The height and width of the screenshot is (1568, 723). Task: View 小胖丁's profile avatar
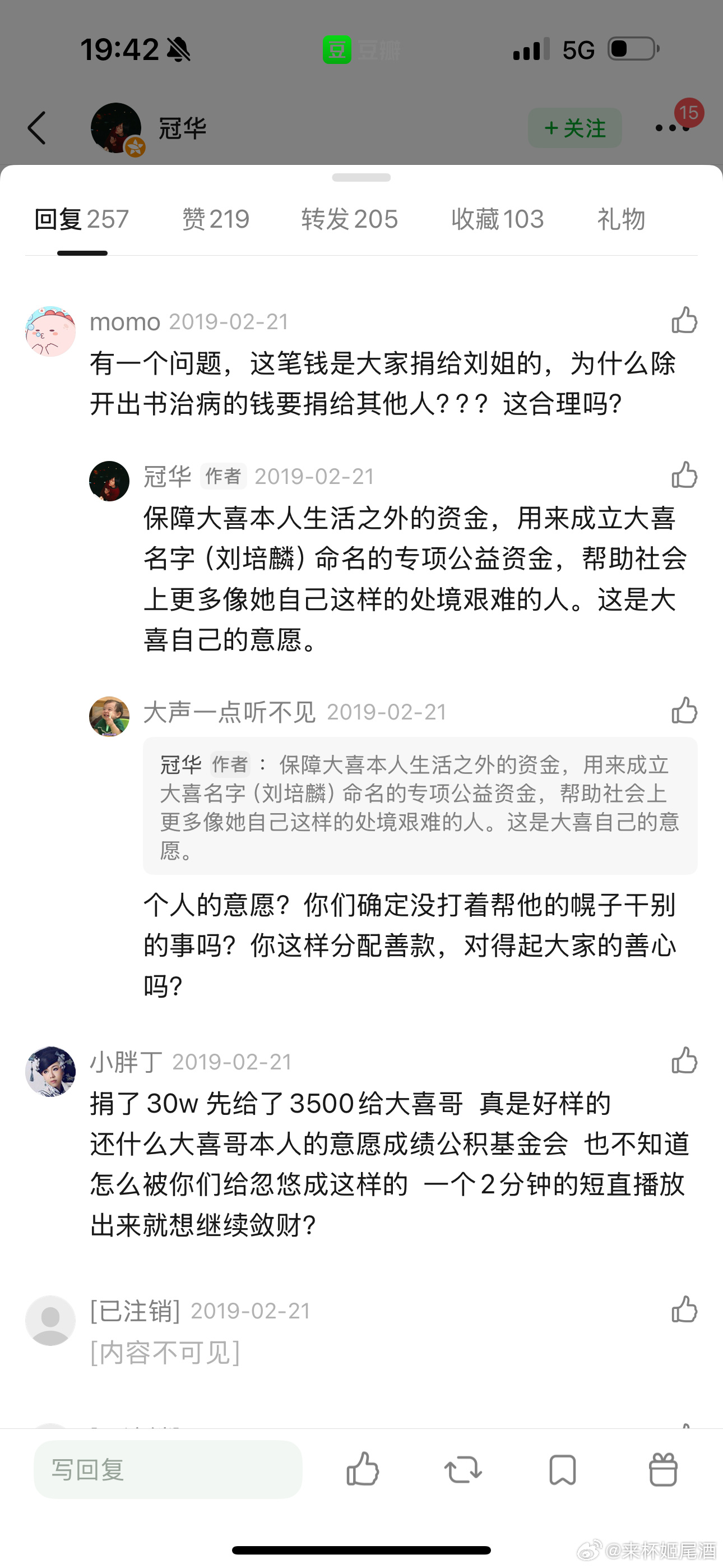(x=50, y=1071)
